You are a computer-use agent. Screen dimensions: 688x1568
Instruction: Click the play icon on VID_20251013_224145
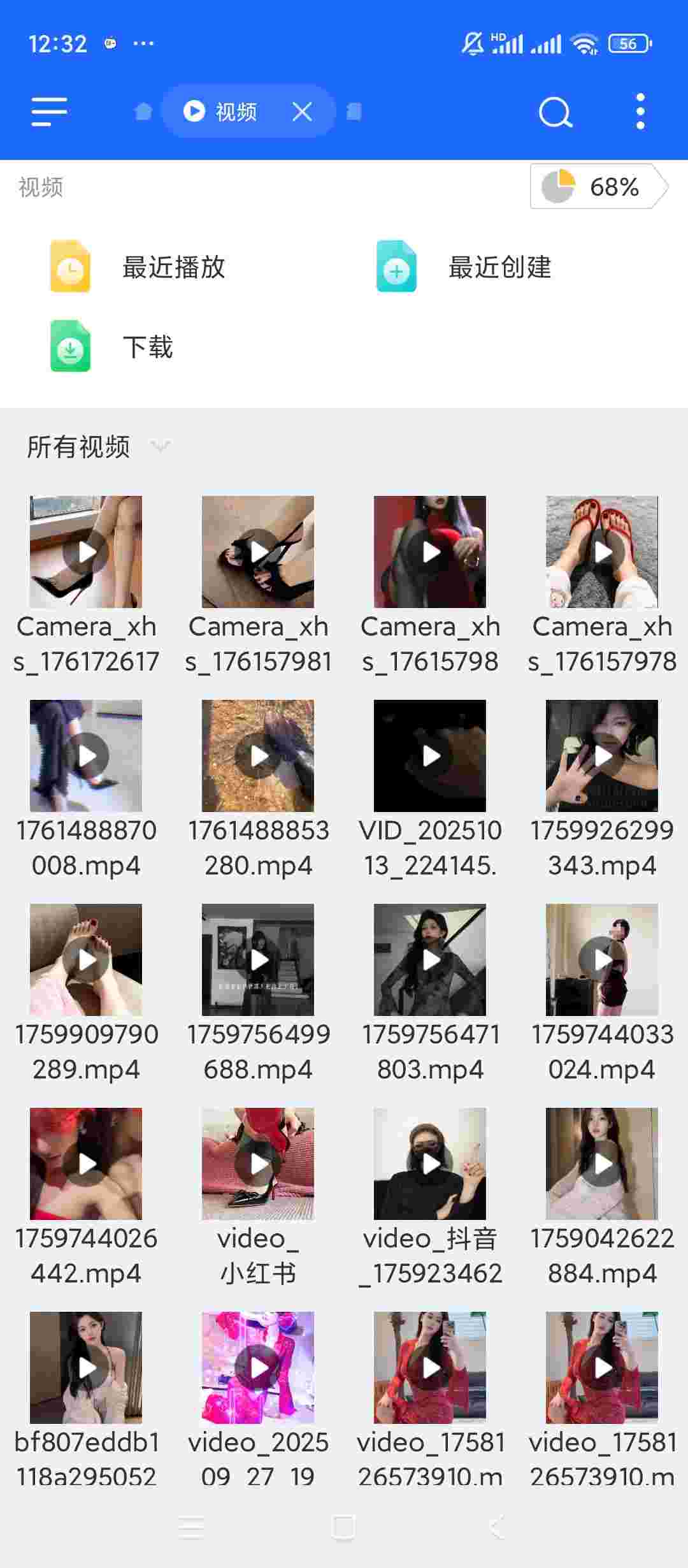(x=430, y=757)
